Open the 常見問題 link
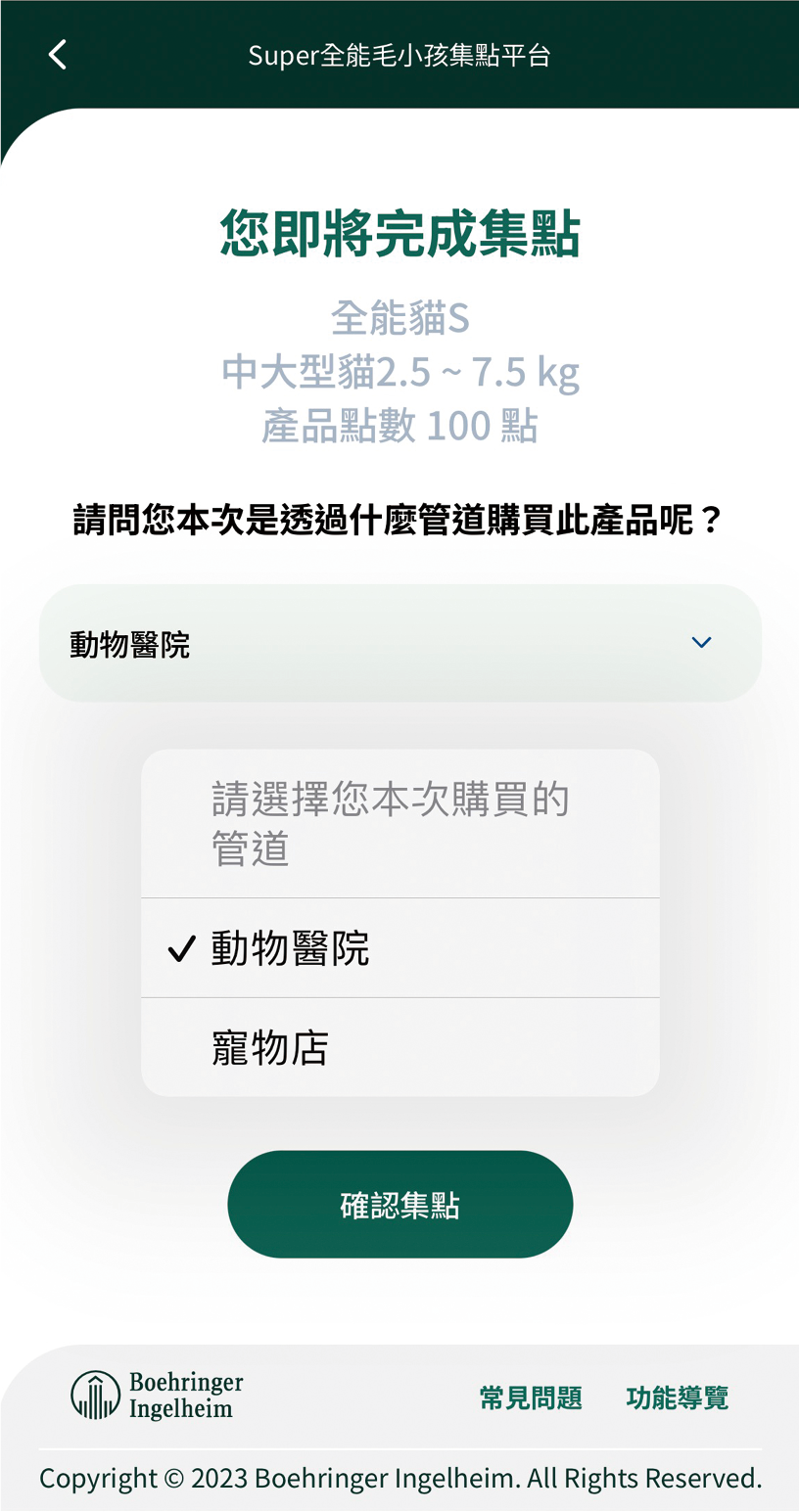 (531, 1397)
